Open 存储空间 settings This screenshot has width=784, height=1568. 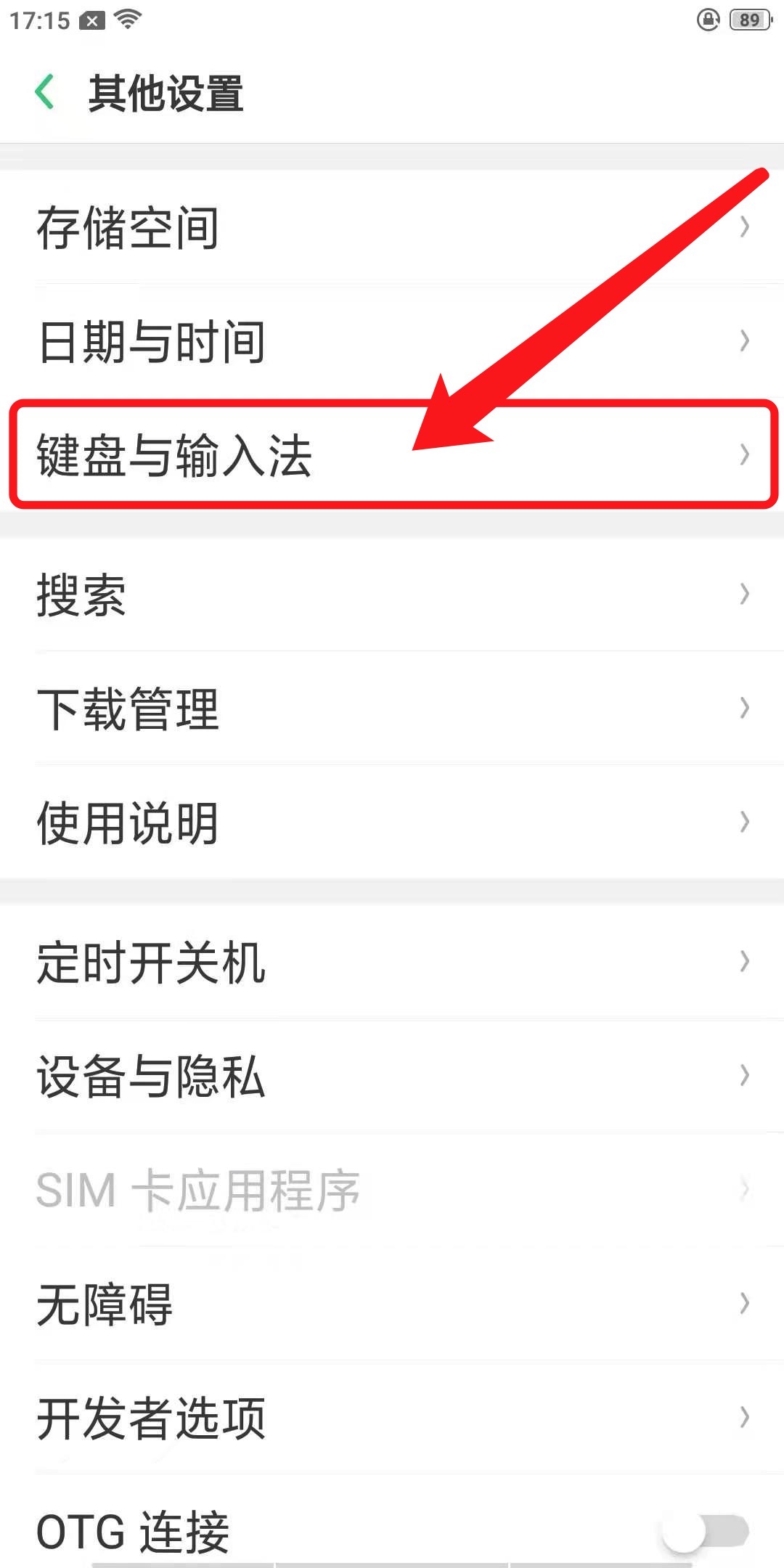392,227
